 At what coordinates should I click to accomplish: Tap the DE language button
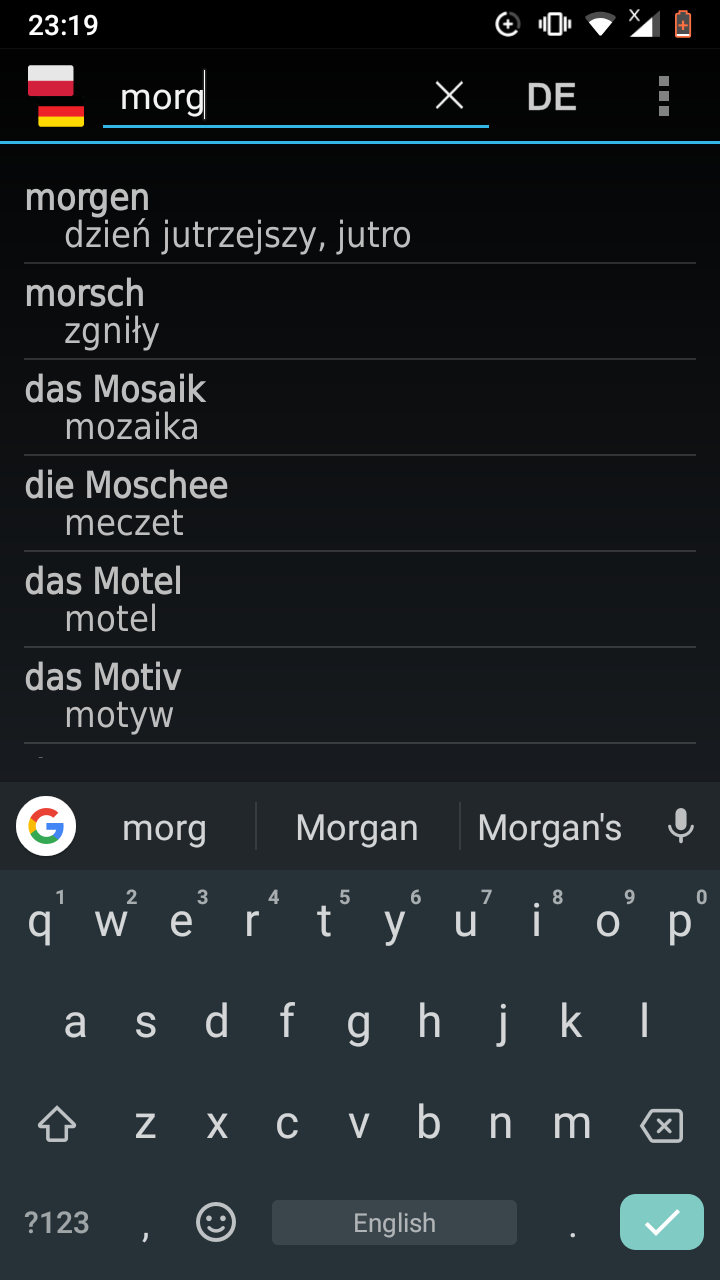552,97
